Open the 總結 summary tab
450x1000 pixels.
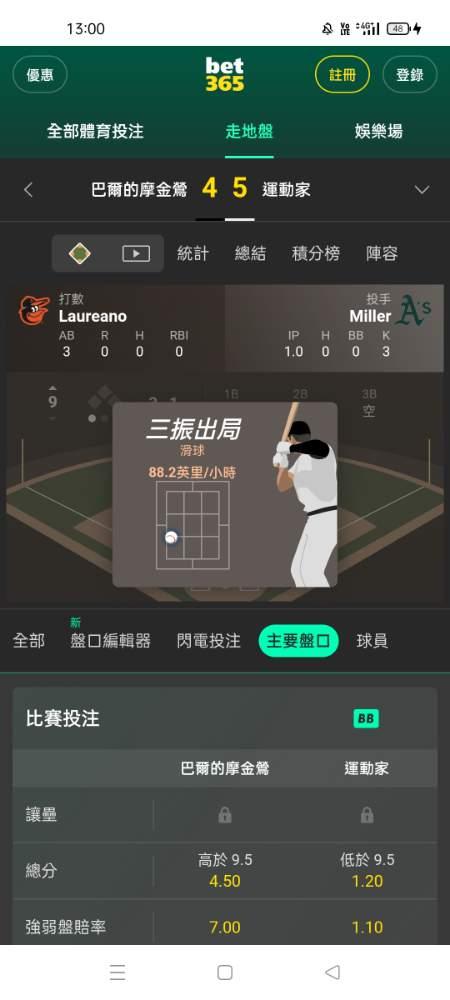(250, 253)
